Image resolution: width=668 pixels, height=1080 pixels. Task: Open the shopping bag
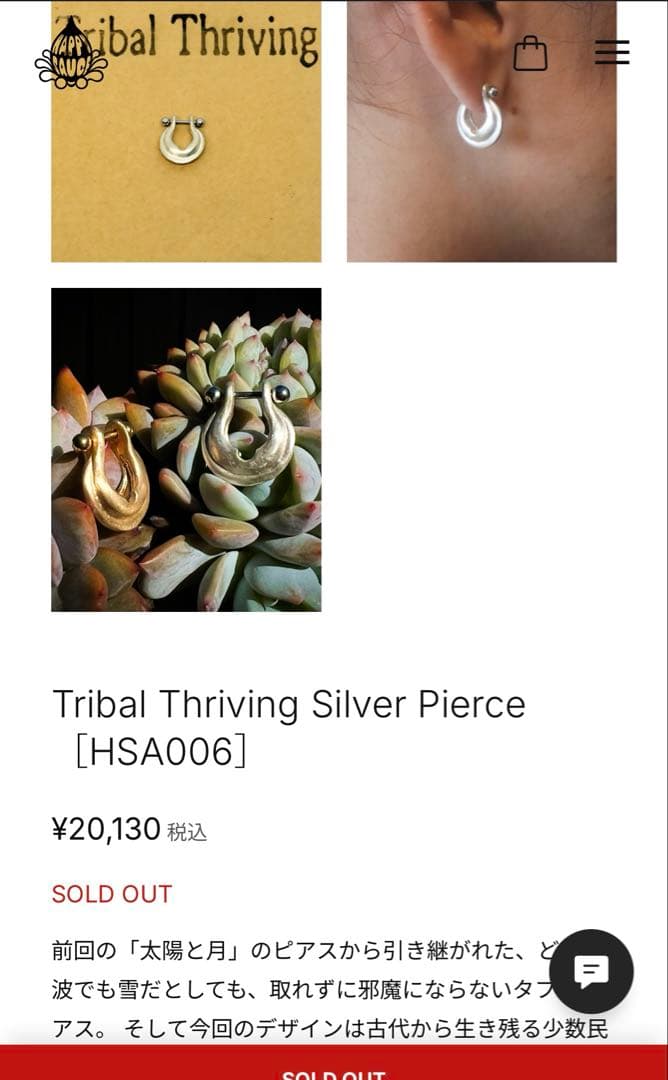530,54
